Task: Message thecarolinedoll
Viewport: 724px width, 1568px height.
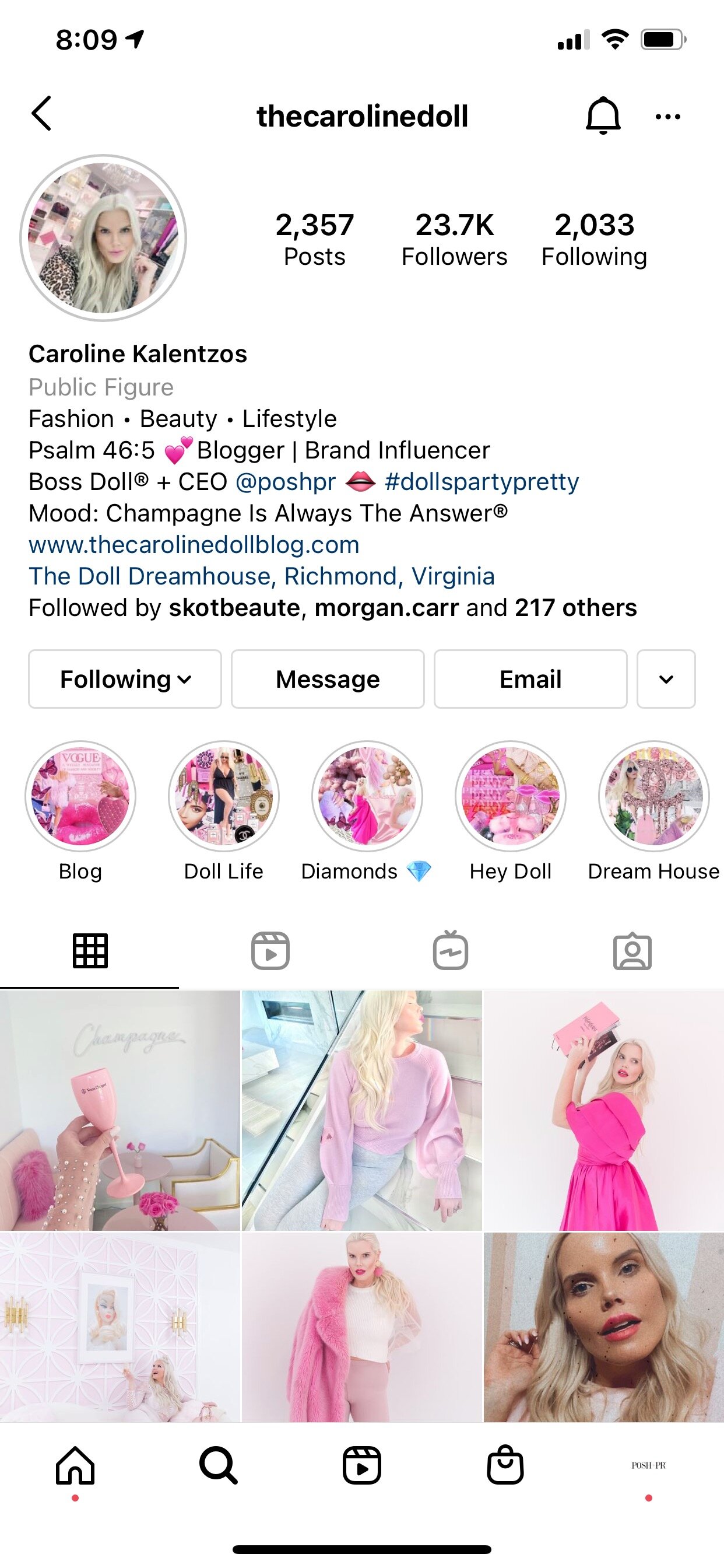Action: [x=328, y=678]
